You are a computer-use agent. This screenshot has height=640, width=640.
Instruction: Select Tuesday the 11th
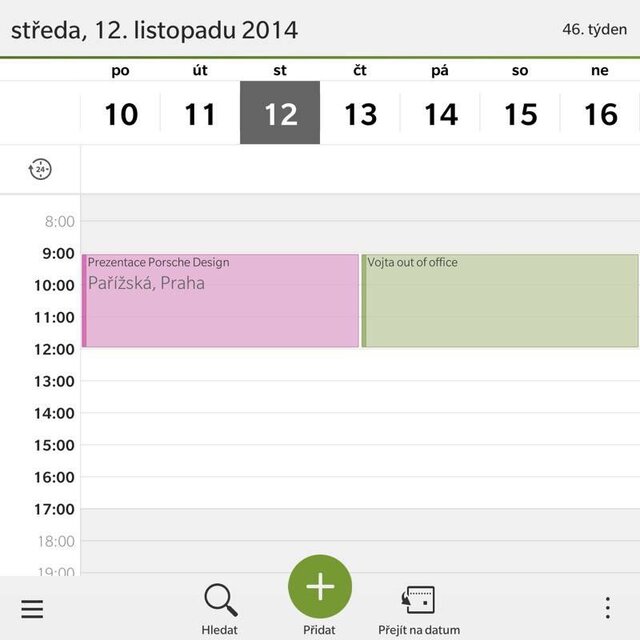[x=200, y=113]
